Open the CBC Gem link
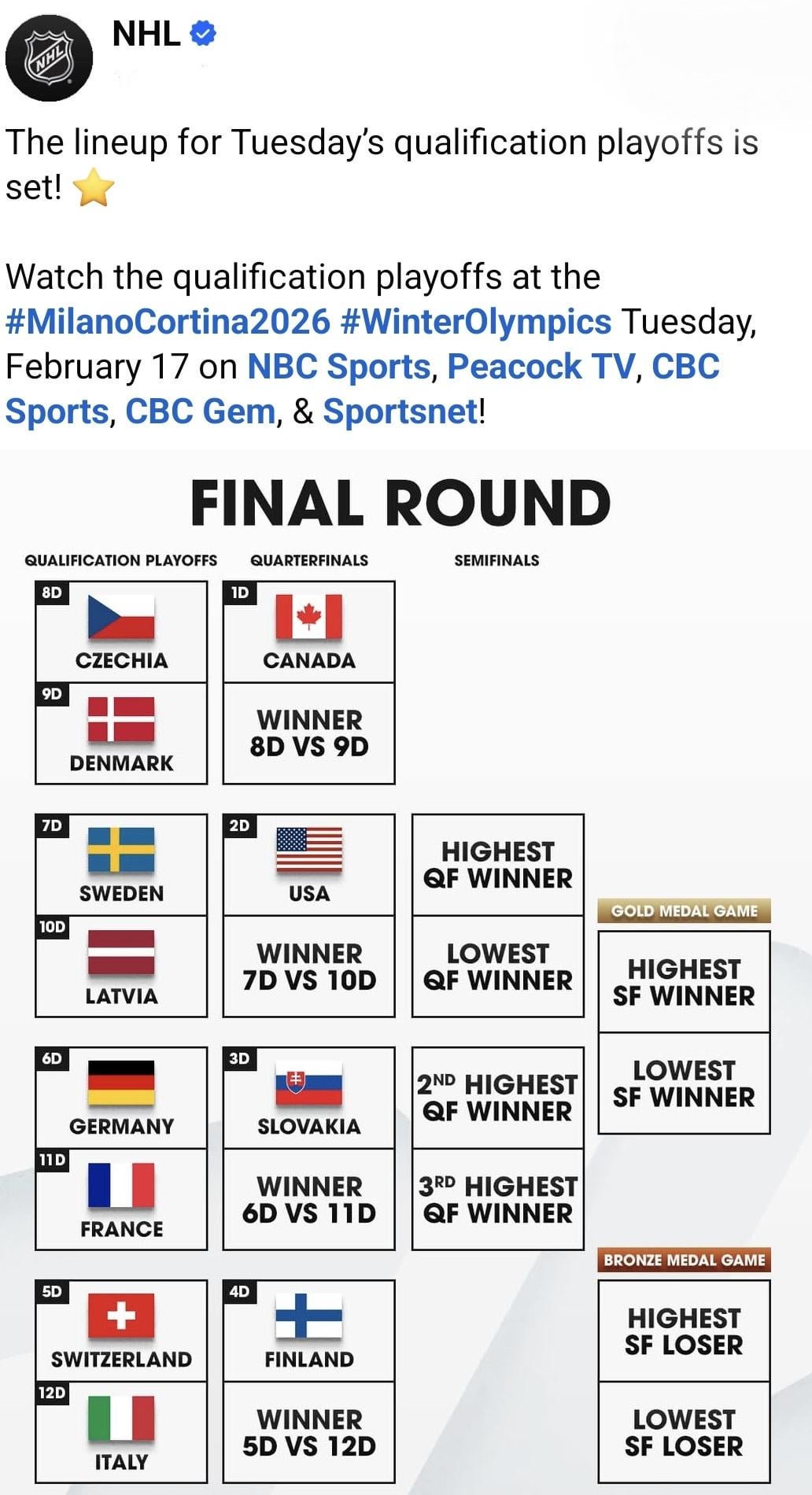Viewport: 812px width, 1495px height. tap(200, 412)
